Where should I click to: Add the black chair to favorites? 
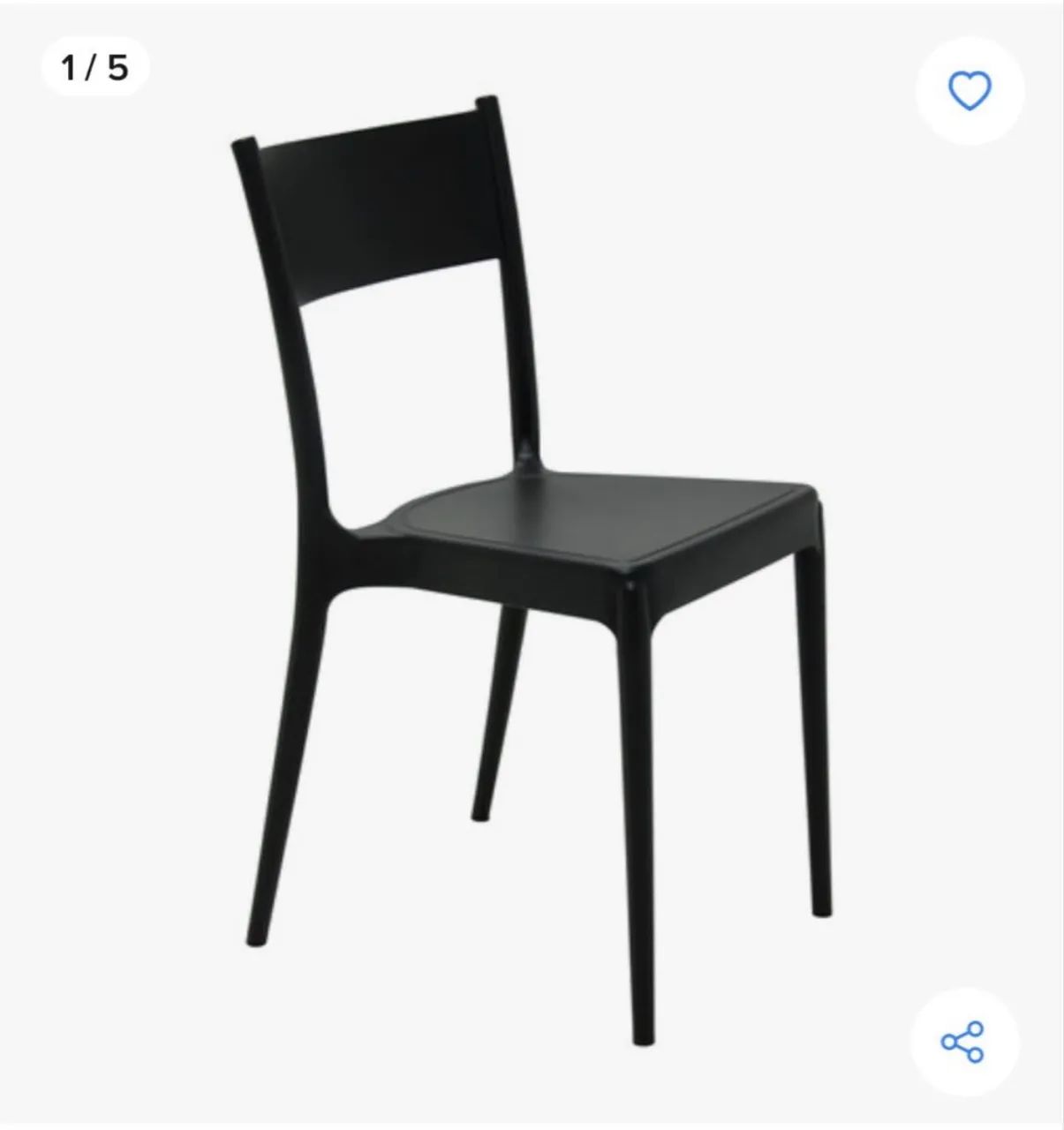[x=969, y=91]
